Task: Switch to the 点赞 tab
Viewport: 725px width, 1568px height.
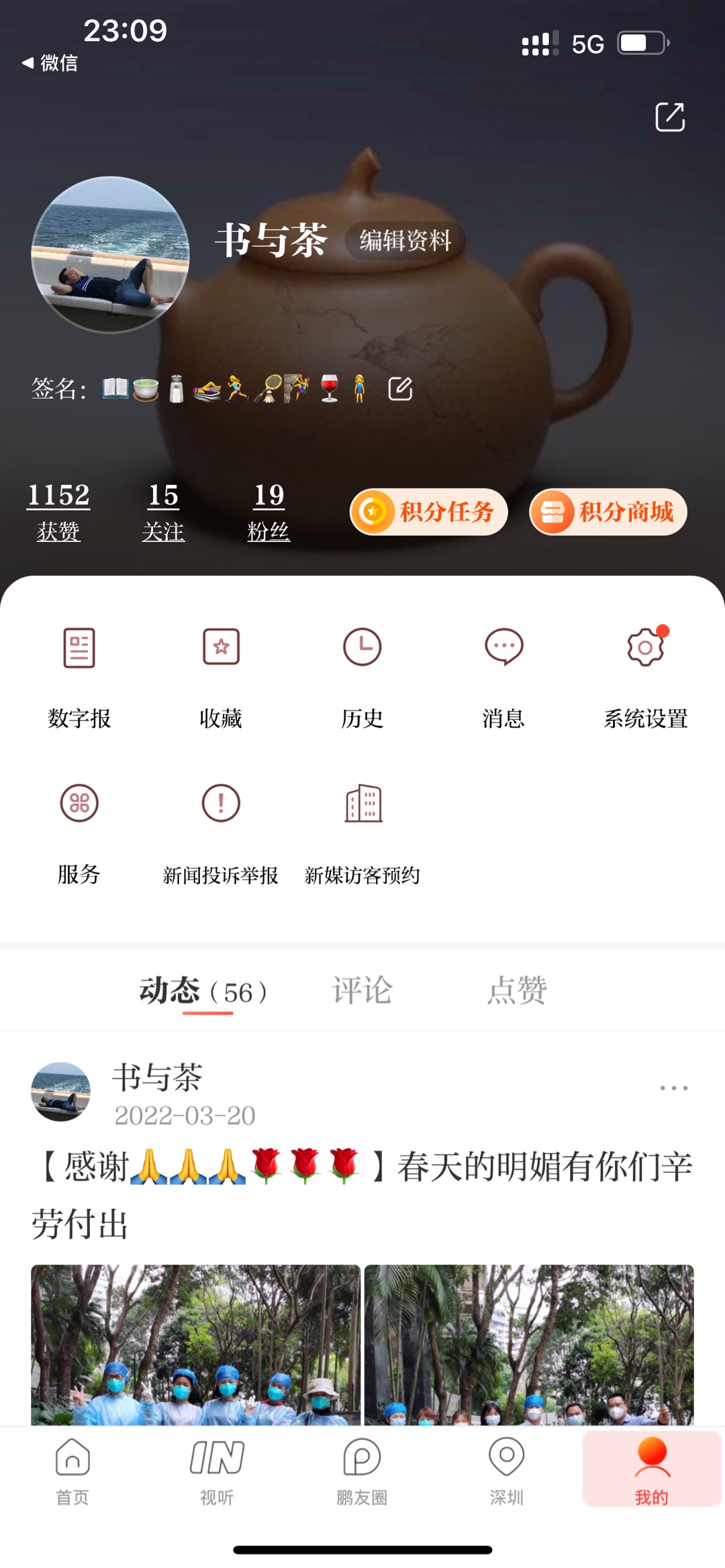Action: point(517,990)
